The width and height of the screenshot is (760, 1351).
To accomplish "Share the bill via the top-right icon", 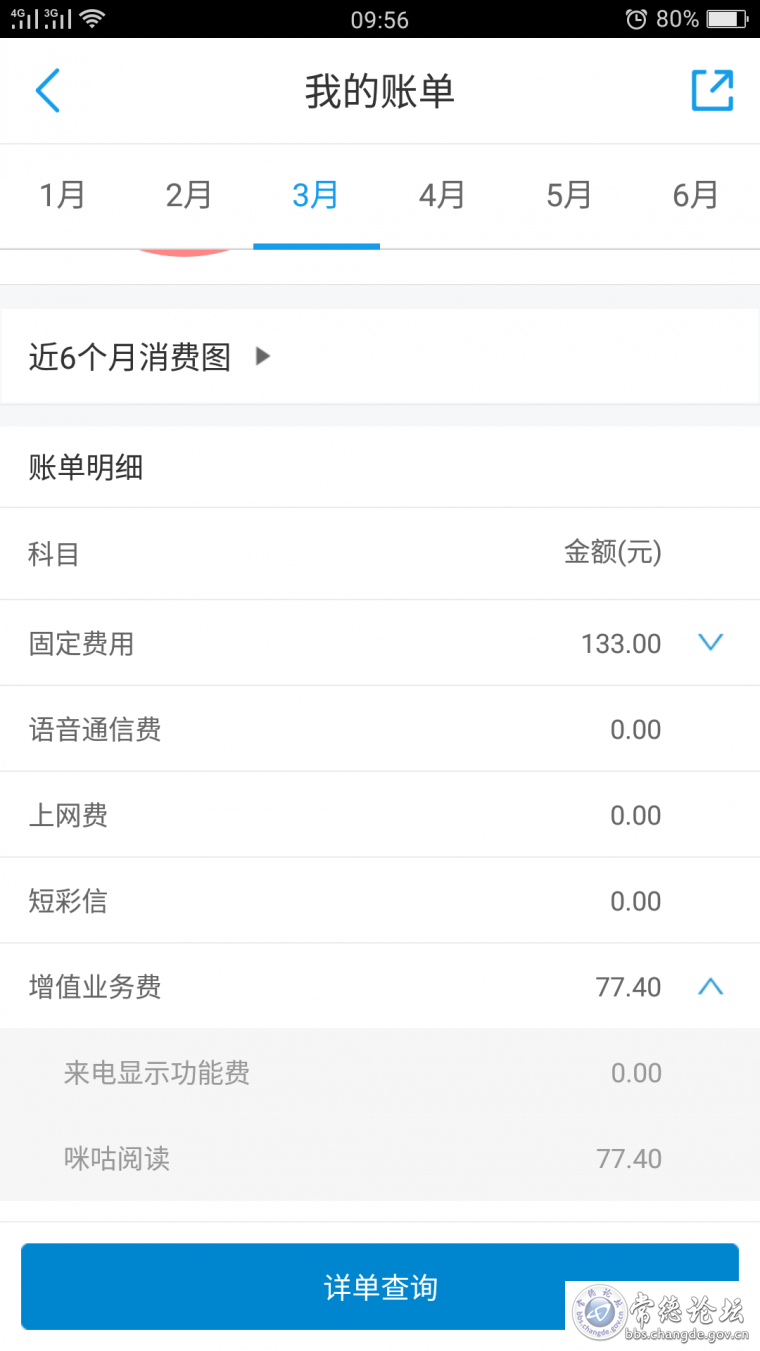I will click(713, 91).
